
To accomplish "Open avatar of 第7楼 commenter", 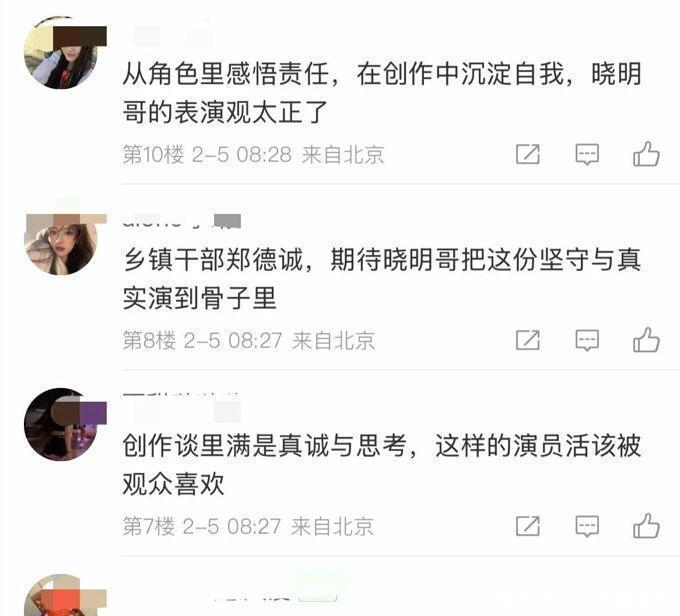I will pyautogui.click(x=60, y=424).
